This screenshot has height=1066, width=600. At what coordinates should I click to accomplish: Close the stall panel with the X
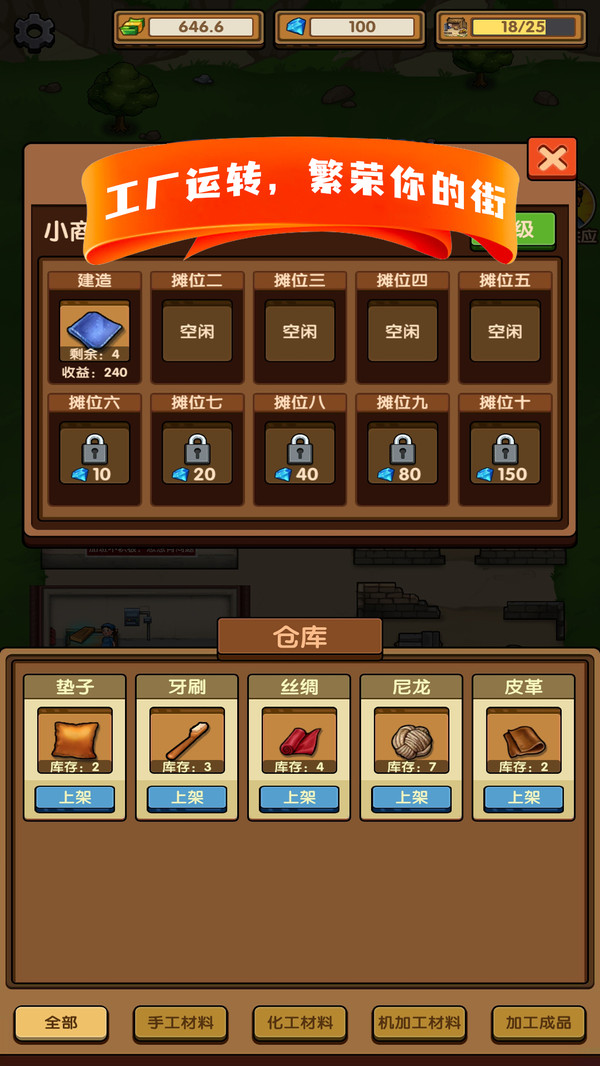click(x=552, y=158)
